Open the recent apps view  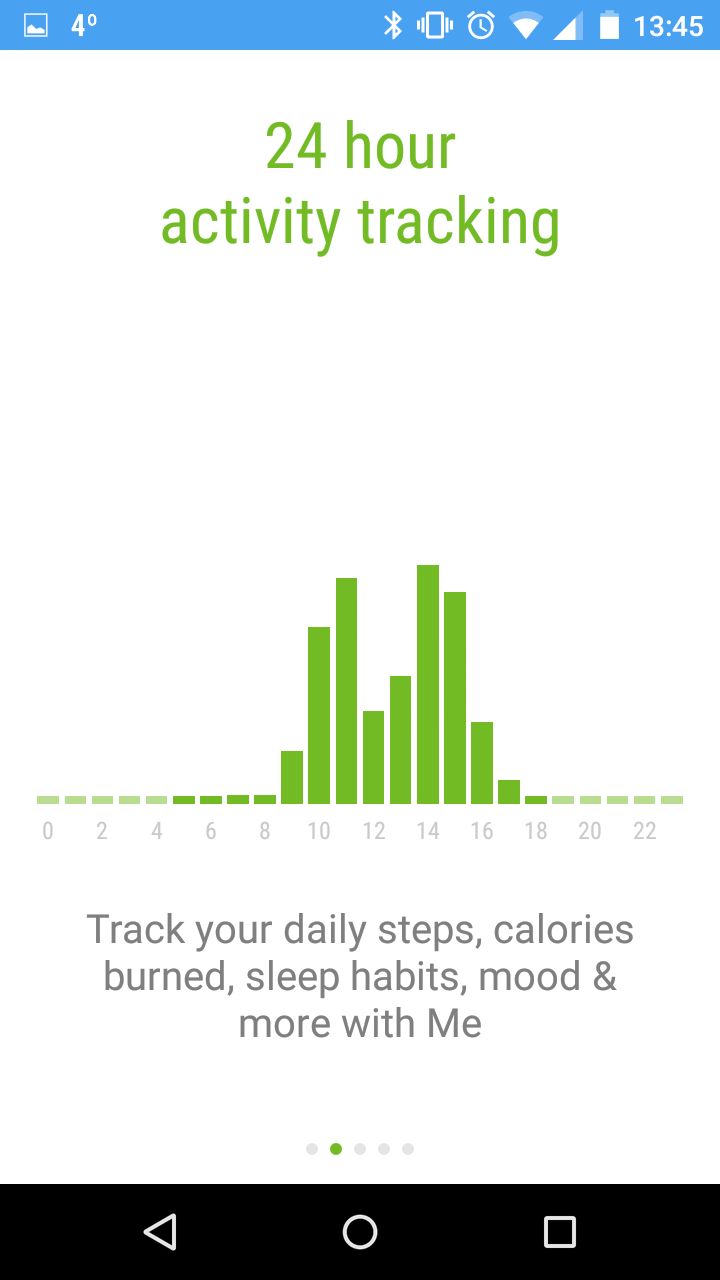pyautogui.click(x=560, y=1232)
